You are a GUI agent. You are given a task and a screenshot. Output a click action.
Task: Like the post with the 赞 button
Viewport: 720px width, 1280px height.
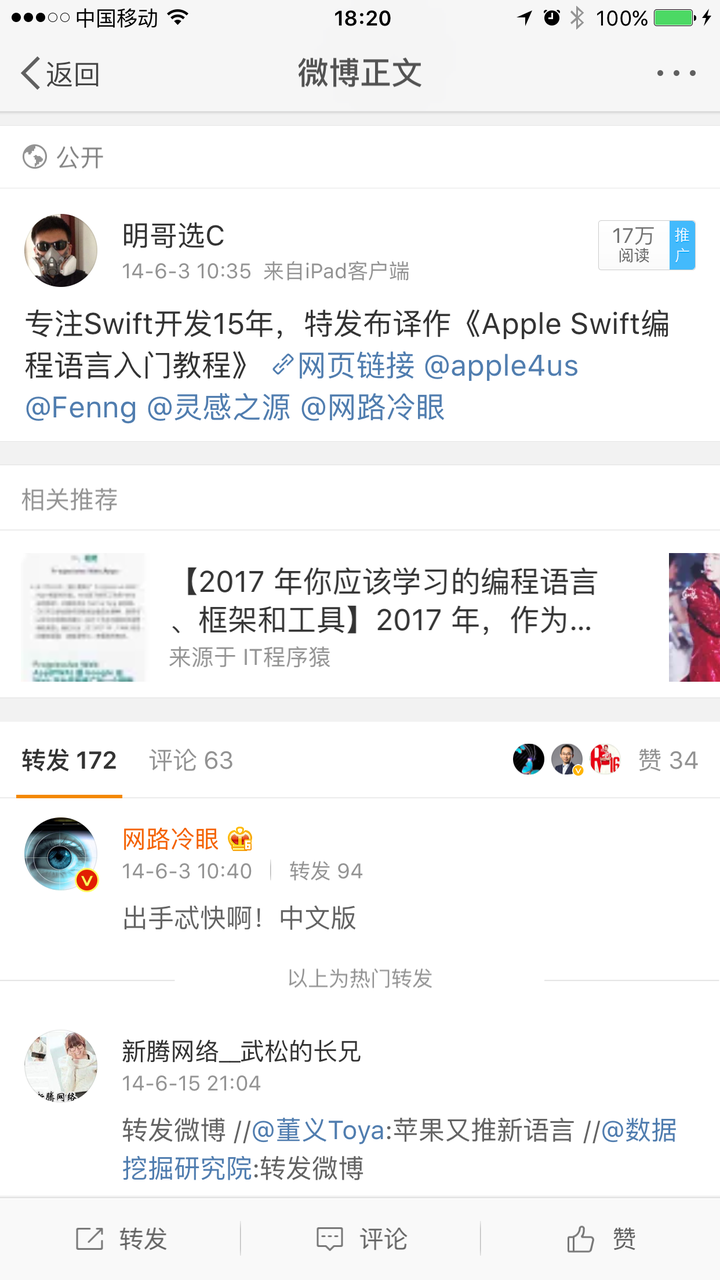601,1239
